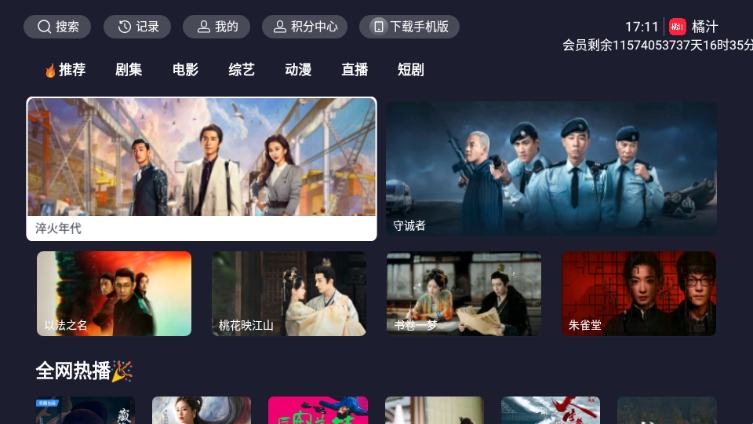The height and width of the screenshot is (424, 753).
Task: Switch to the 直播 tab
Action: [355, 70]
